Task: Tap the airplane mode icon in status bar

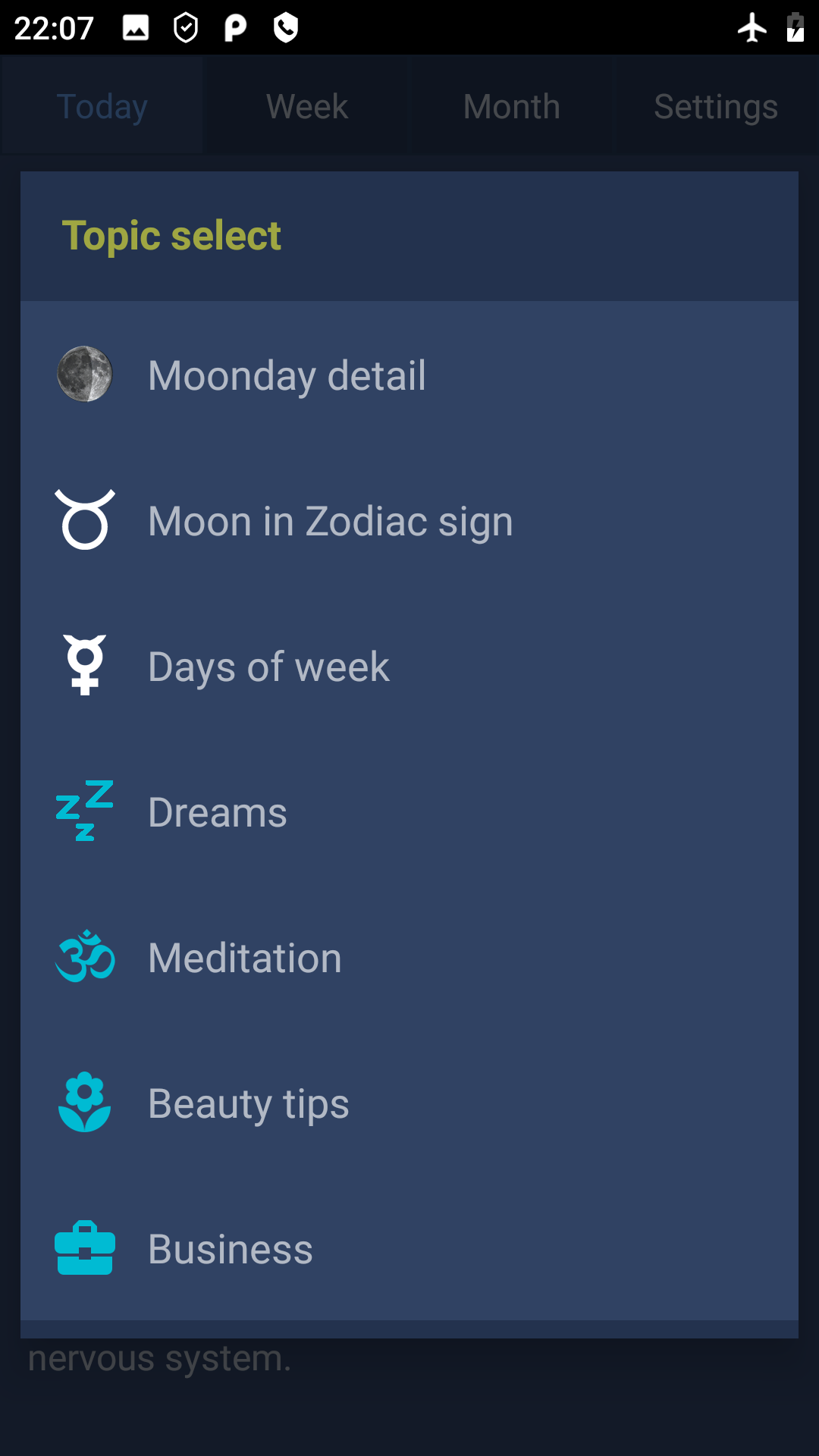Action: [752, 27]
